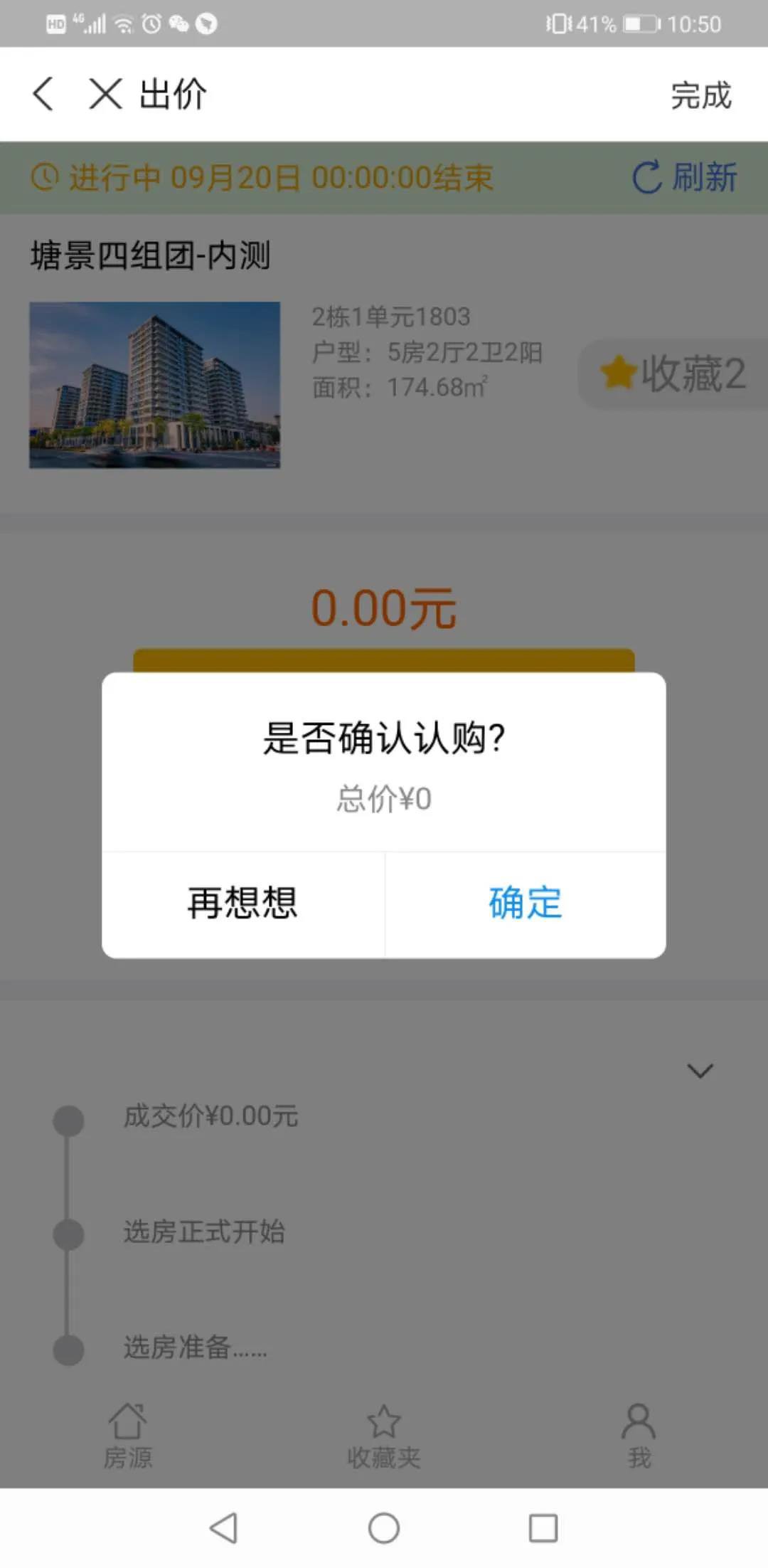This screenshot has width=768, height=1568.
Task: Confirm purchase with 确定 button
Action: 525,904
